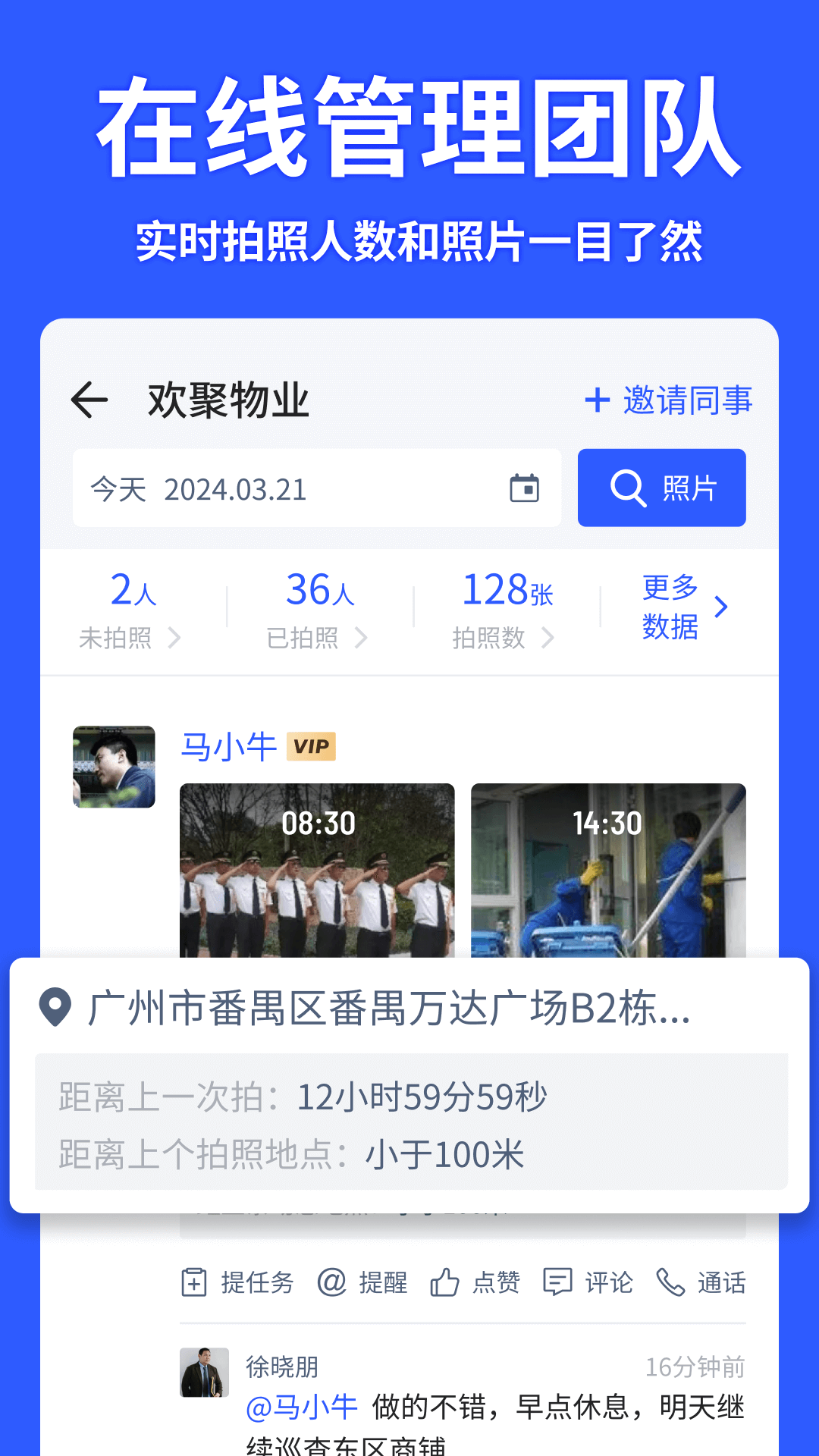Start a call using the 通话 phone icon
This screenshot has width=819, height=1456.
coord(671,1282)
